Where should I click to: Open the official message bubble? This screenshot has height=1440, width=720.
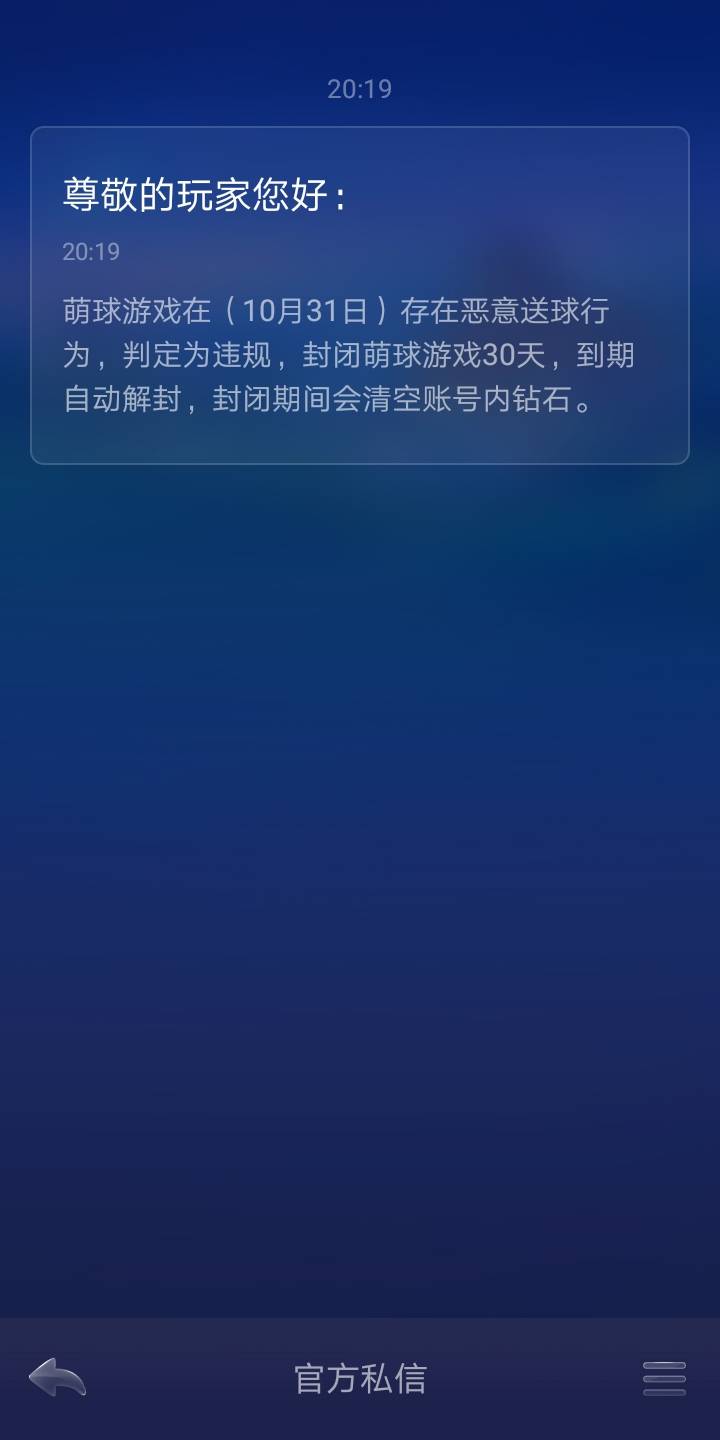pyautogui.click(x=360, y=295)
